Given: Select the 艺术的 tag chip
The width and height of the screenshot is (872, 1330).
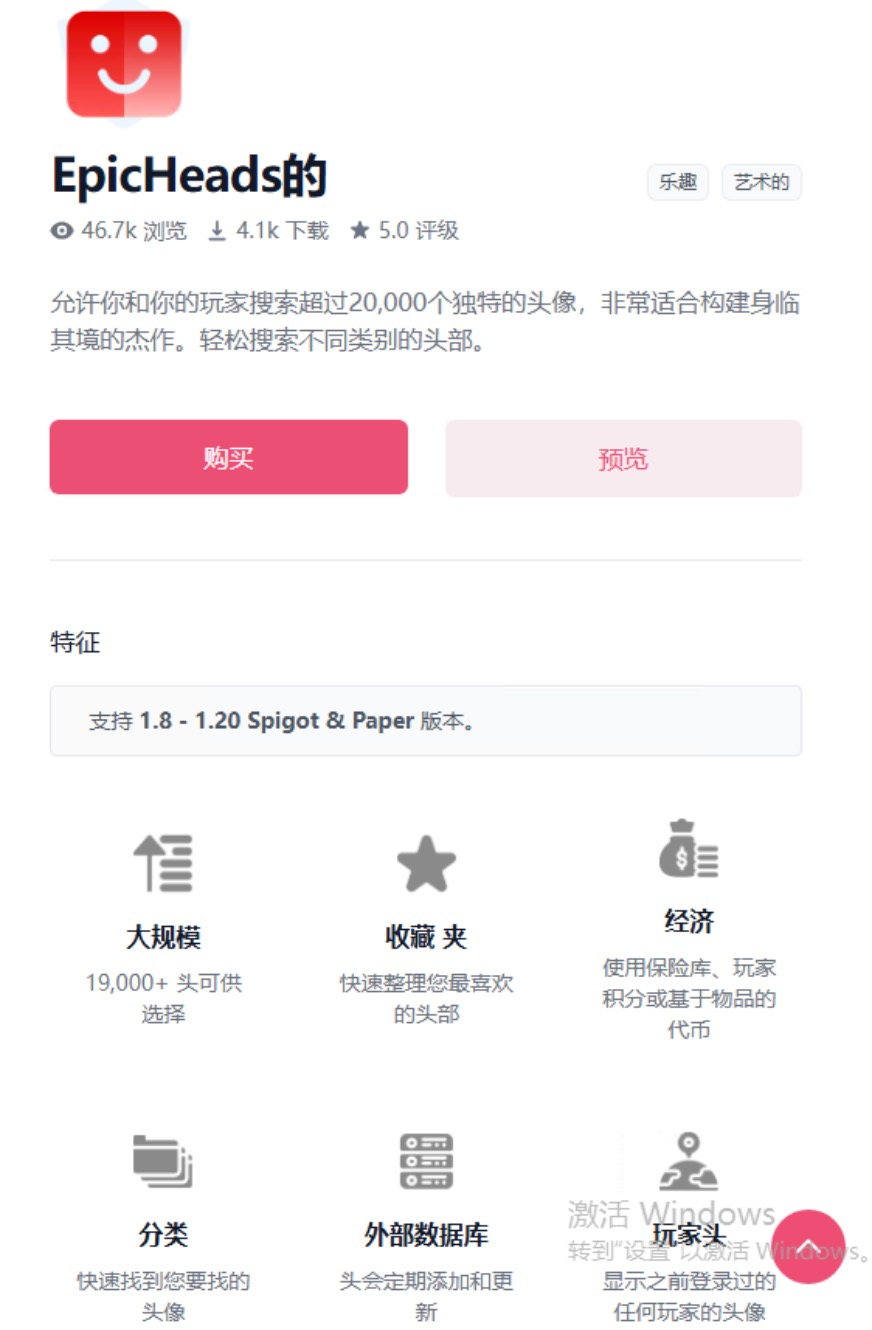Looking at the screenshot, I should point(761,183).
